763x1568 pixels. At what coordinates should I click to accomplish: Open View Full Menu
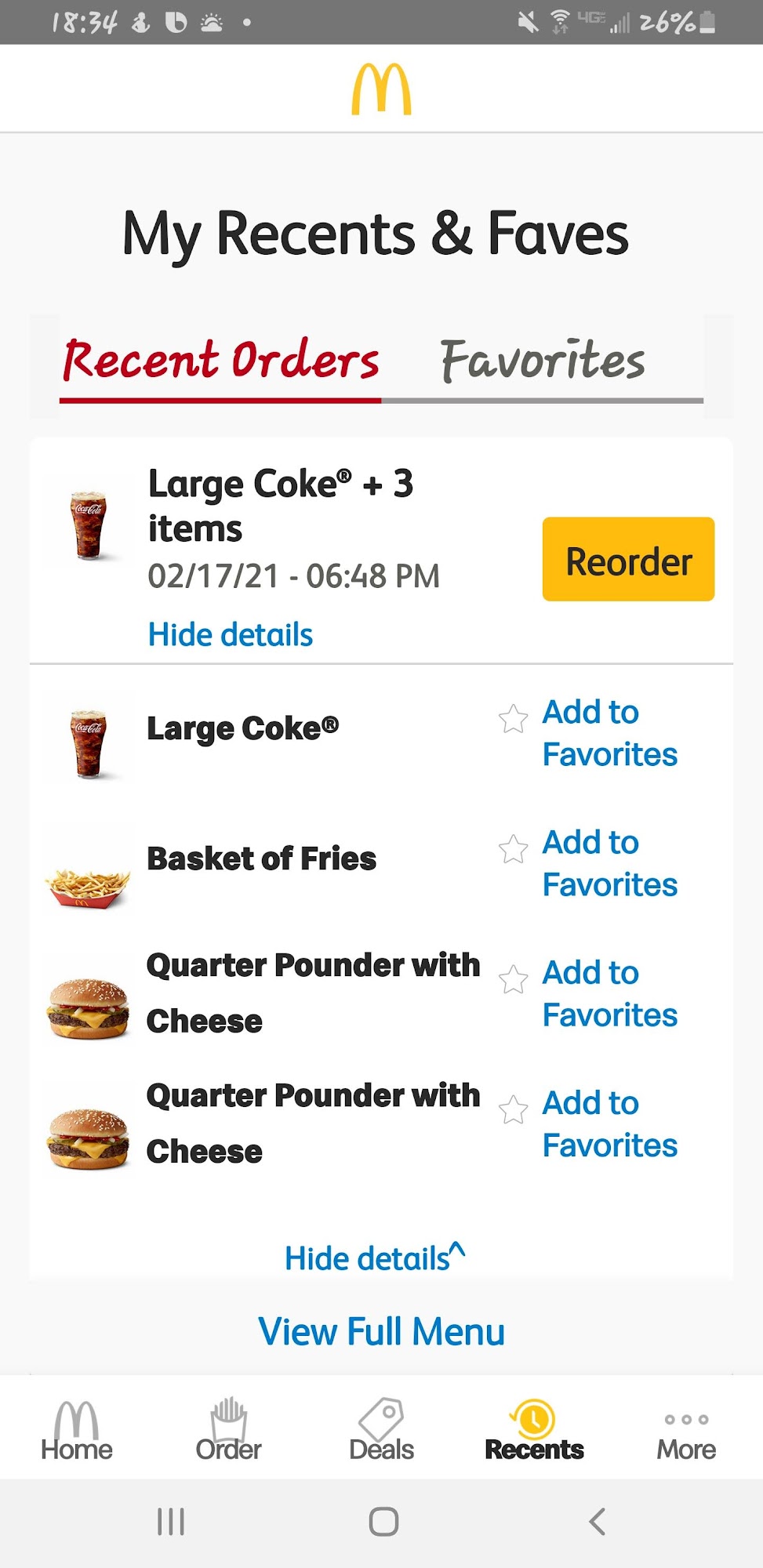click(381, 1331)
